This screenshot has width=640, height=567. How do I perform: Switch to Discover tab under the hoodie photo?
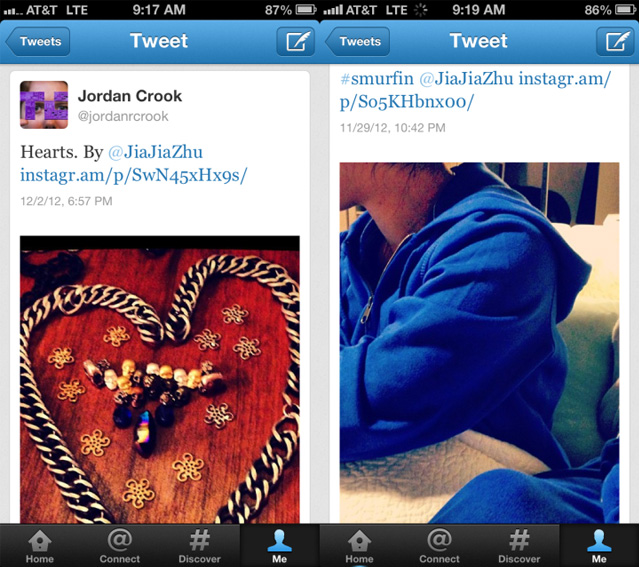(x=519, y=546)
